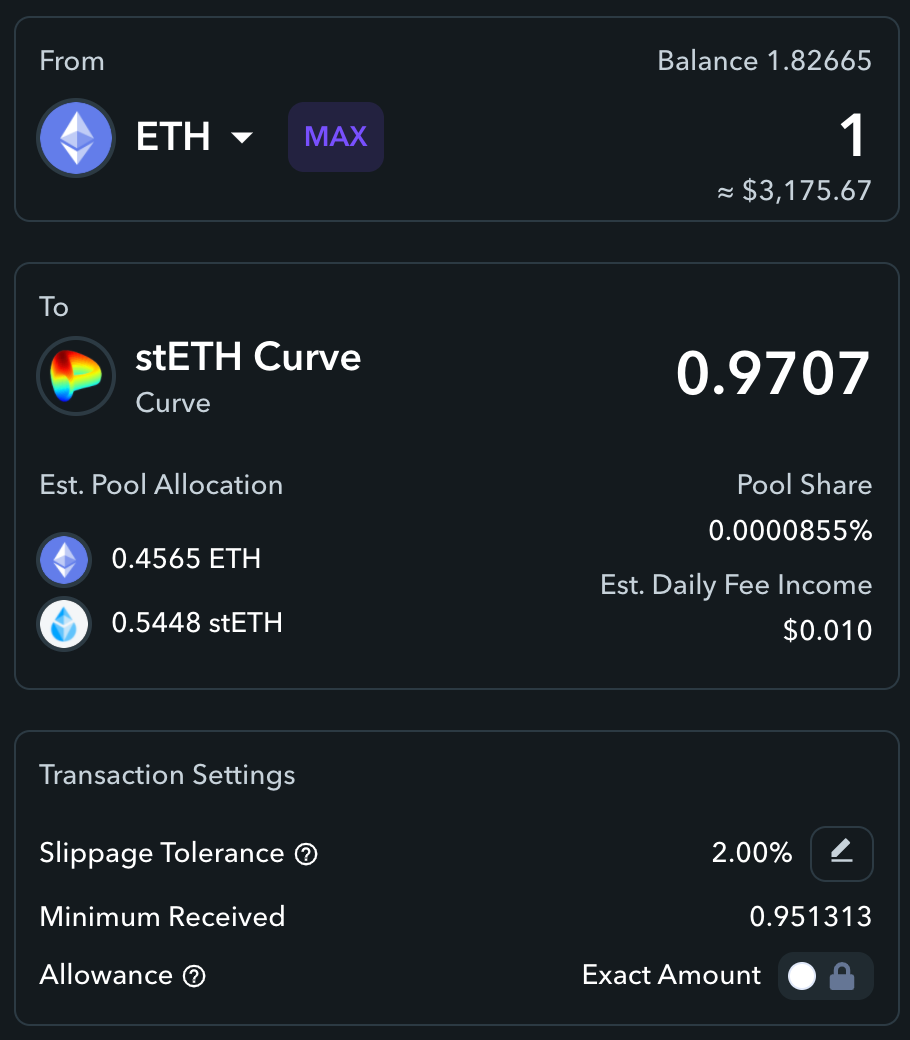Click the ETH icon in pool allocation

pyautogui.click(x=64, y=560)
